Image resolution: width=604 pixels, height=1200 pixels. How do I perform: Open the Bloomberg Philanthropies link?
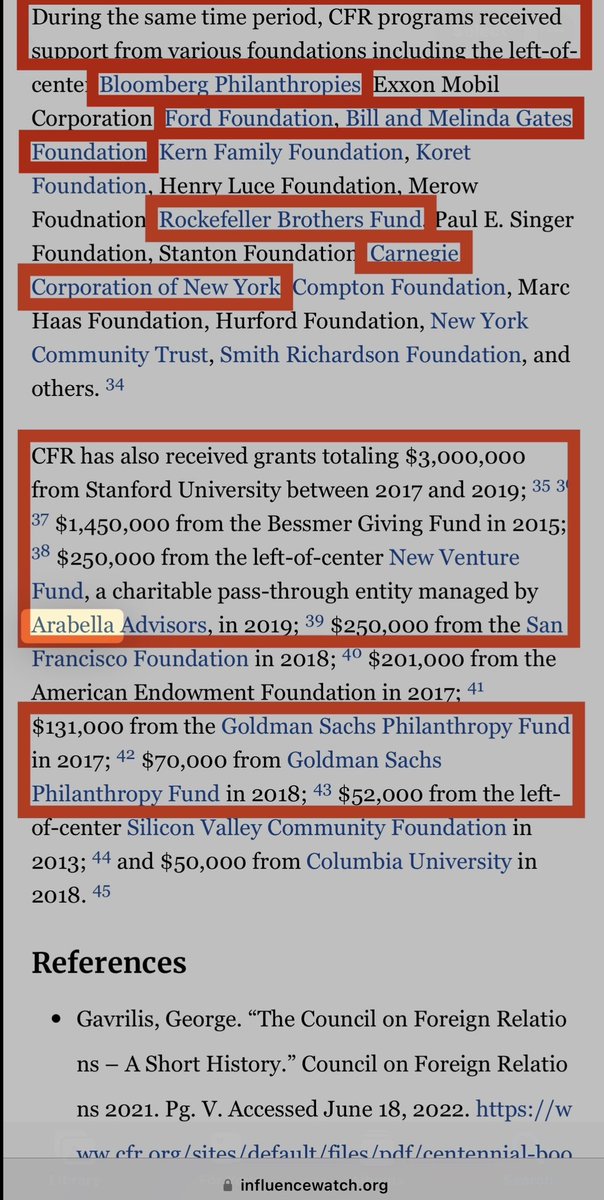pos(229,85)
